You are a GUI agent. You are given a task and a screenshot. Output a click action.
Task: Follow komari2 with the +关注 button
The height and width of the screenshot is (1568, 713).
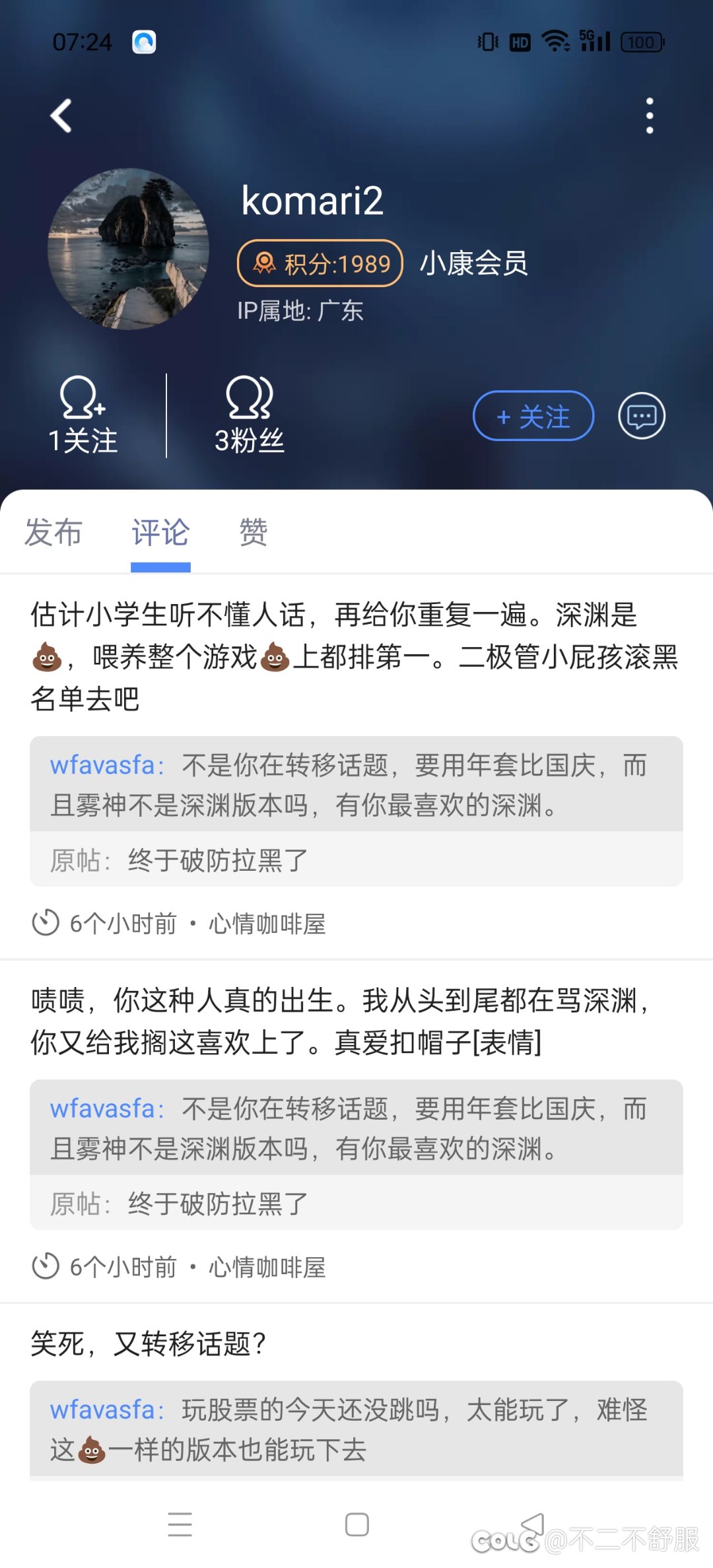pyautogui.click(x=533, y=416)
